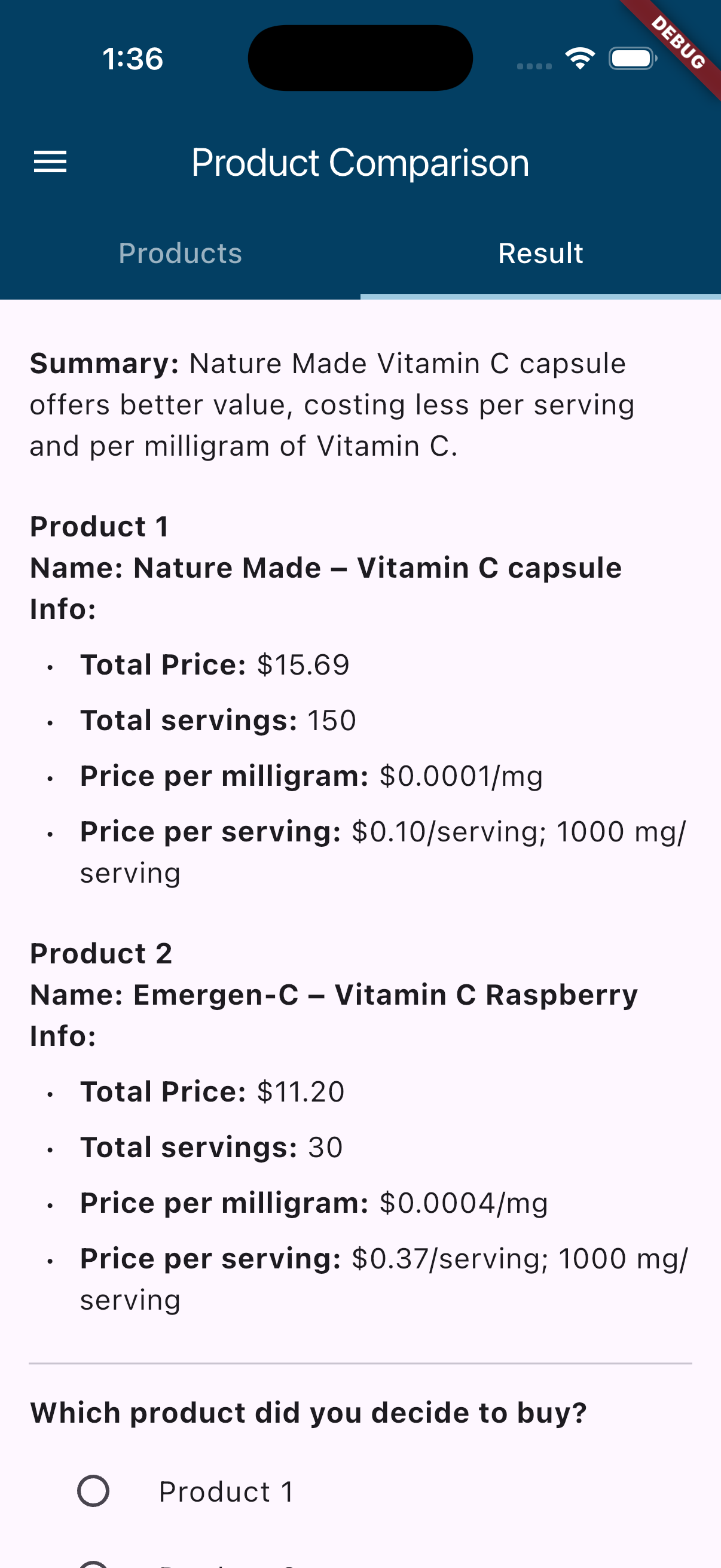The image size is (721, 1568).
Task: Open the hamburger drawer menu
Action: coord(50,162)
